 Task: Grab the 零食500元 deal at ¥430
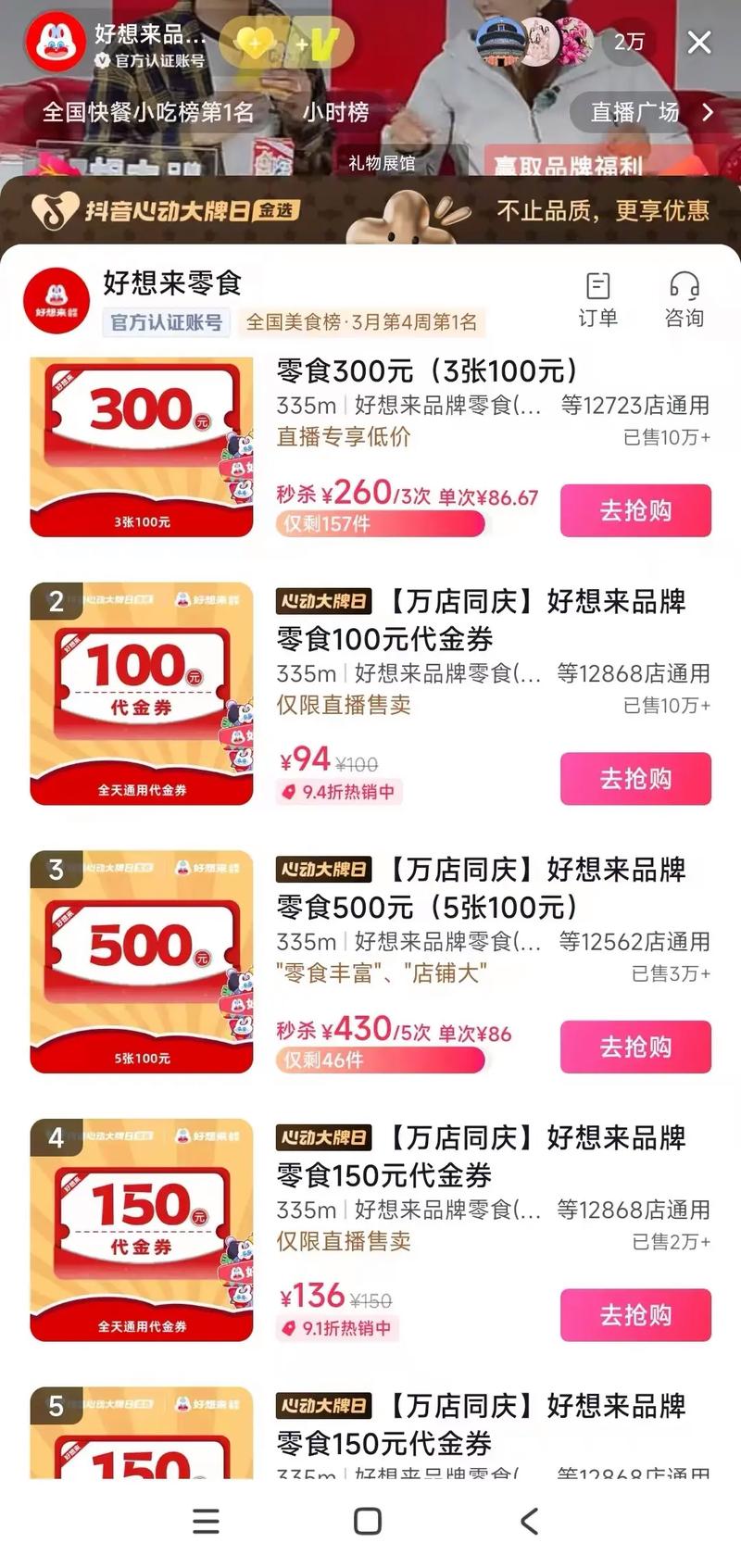pyautogui.click(x=635, y=1047)
